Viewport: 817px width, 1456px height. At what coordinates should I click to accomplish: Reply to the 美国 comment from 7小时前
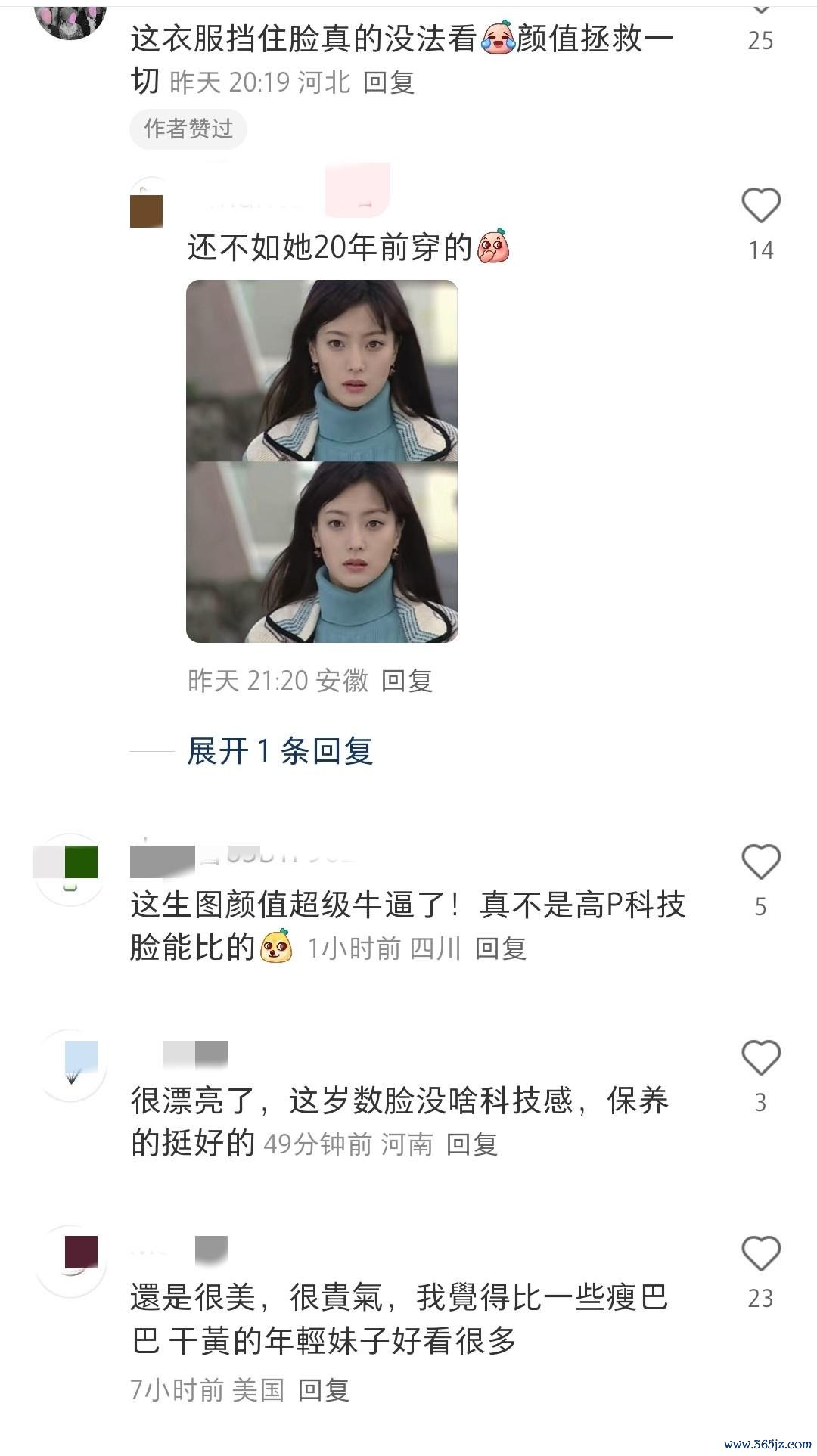324,1389
